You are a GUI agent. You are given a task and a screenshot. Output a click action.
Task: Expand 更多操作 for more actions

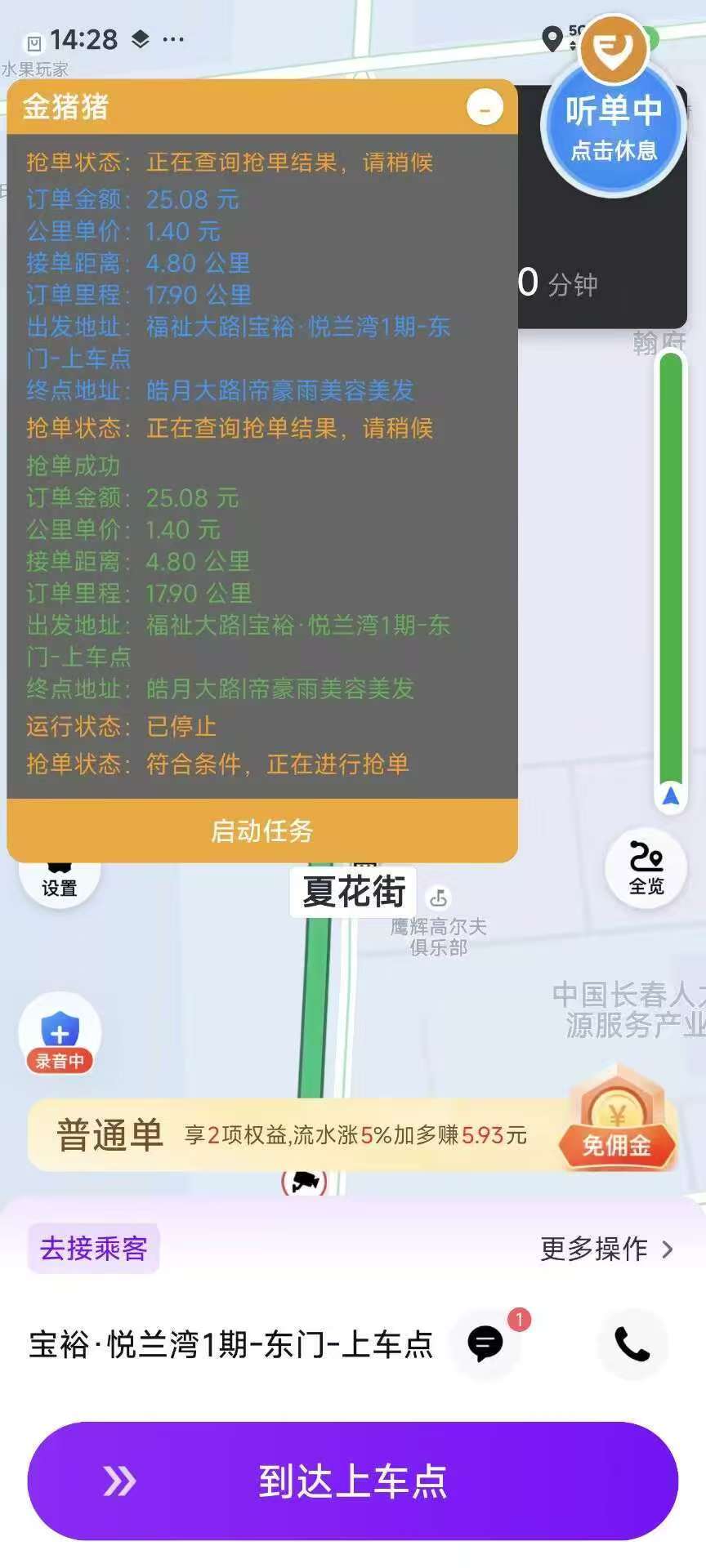[x=606, y=1249]
